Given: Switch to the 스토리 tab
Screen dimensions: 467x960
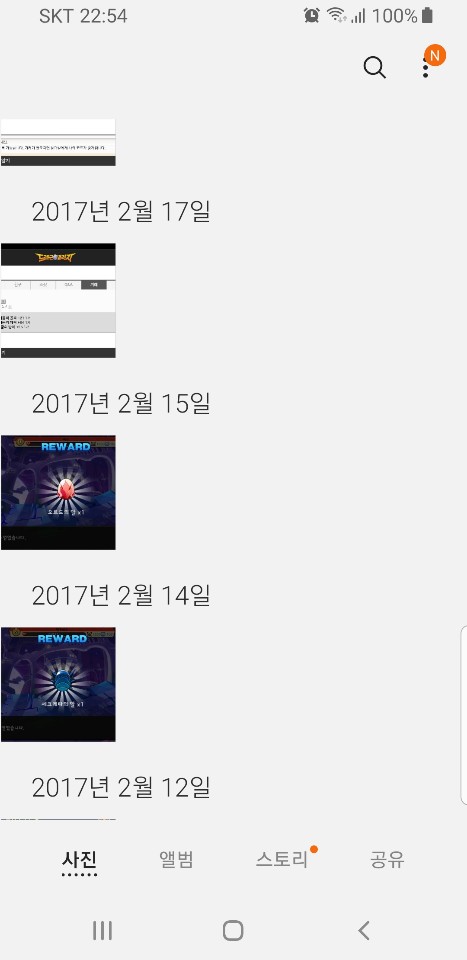Looking at the screenshot, I should click(282, 860).
